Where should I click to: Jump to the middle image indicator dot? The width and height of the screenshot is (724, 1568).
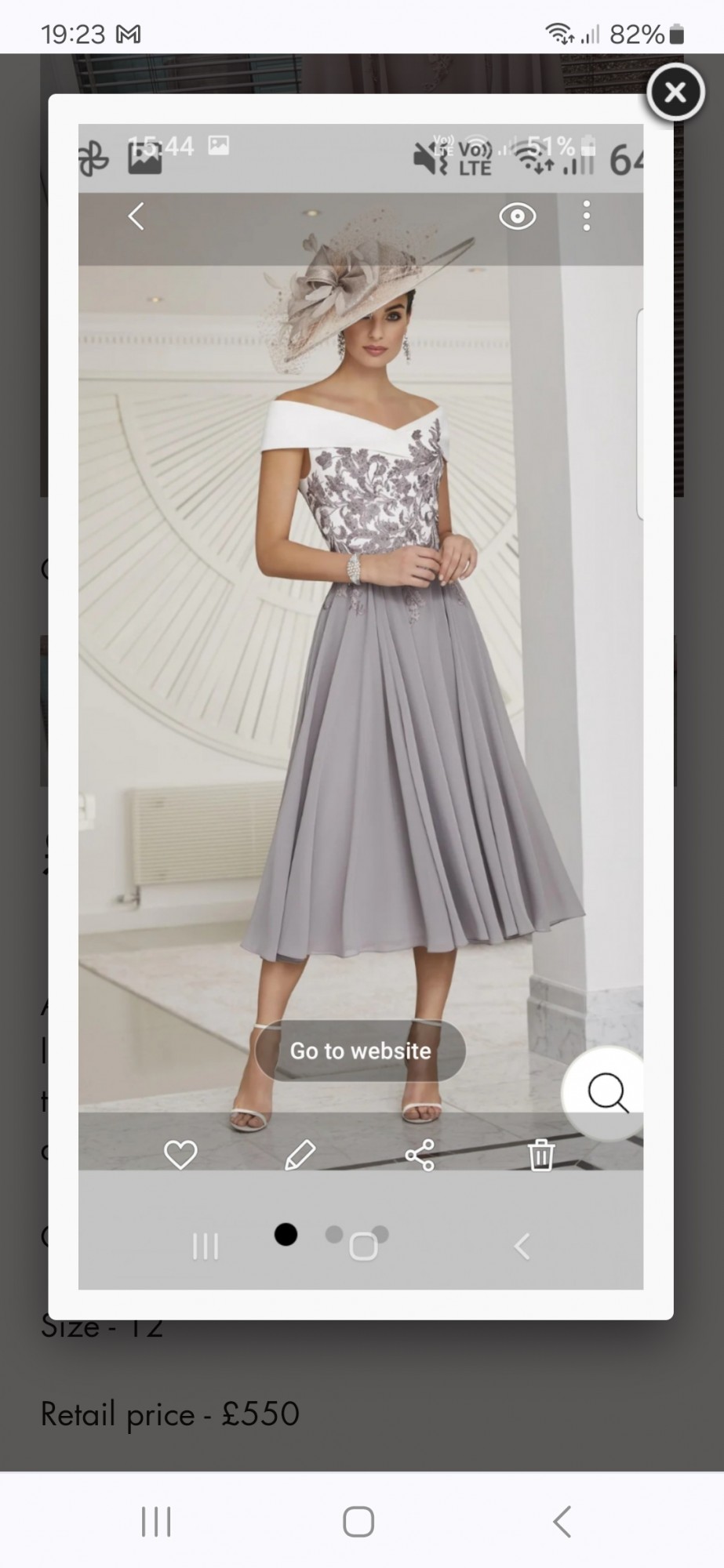point(334,1234)
